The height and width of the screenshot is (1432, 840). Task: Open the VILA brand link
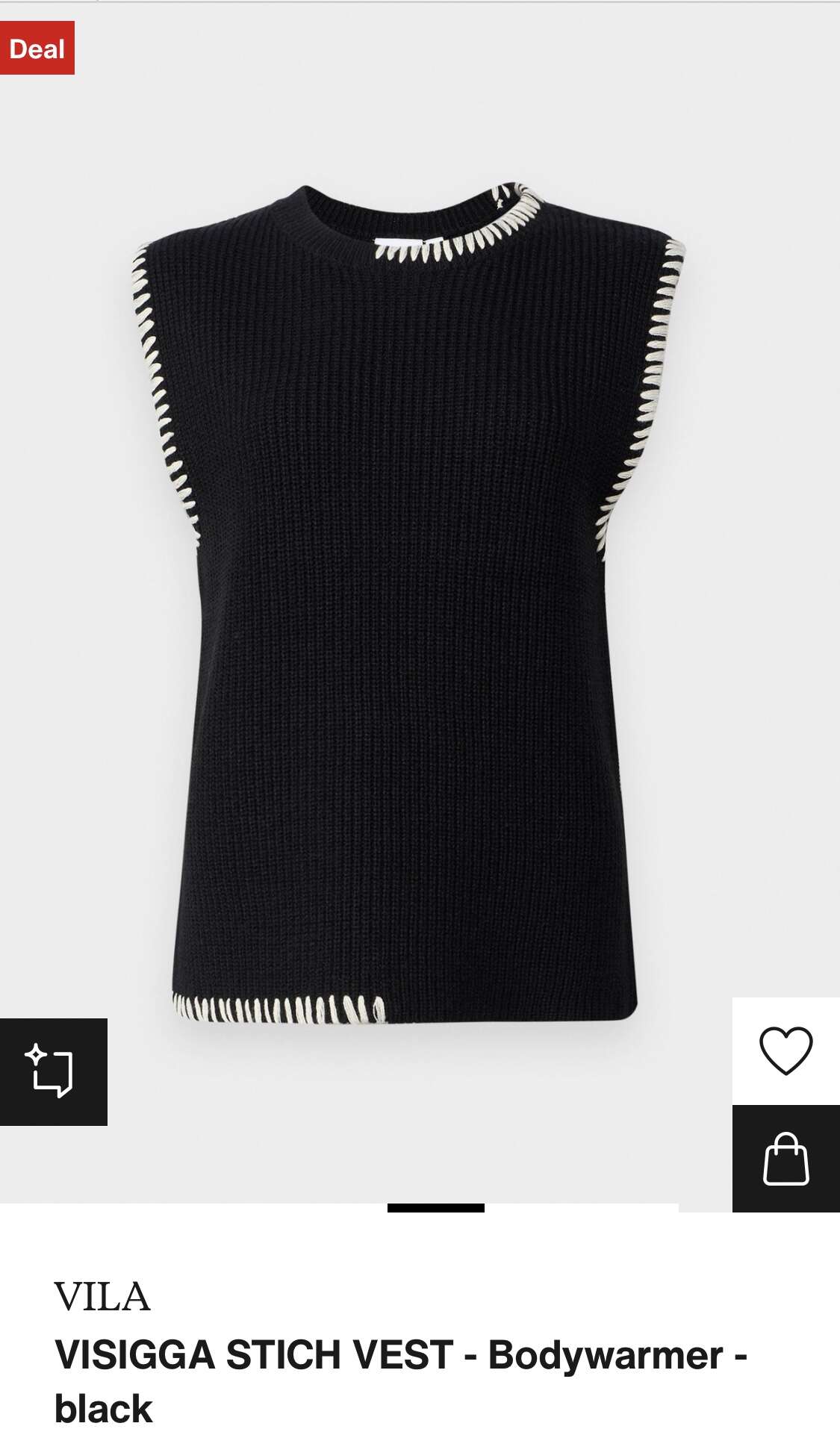(102, 1297)
